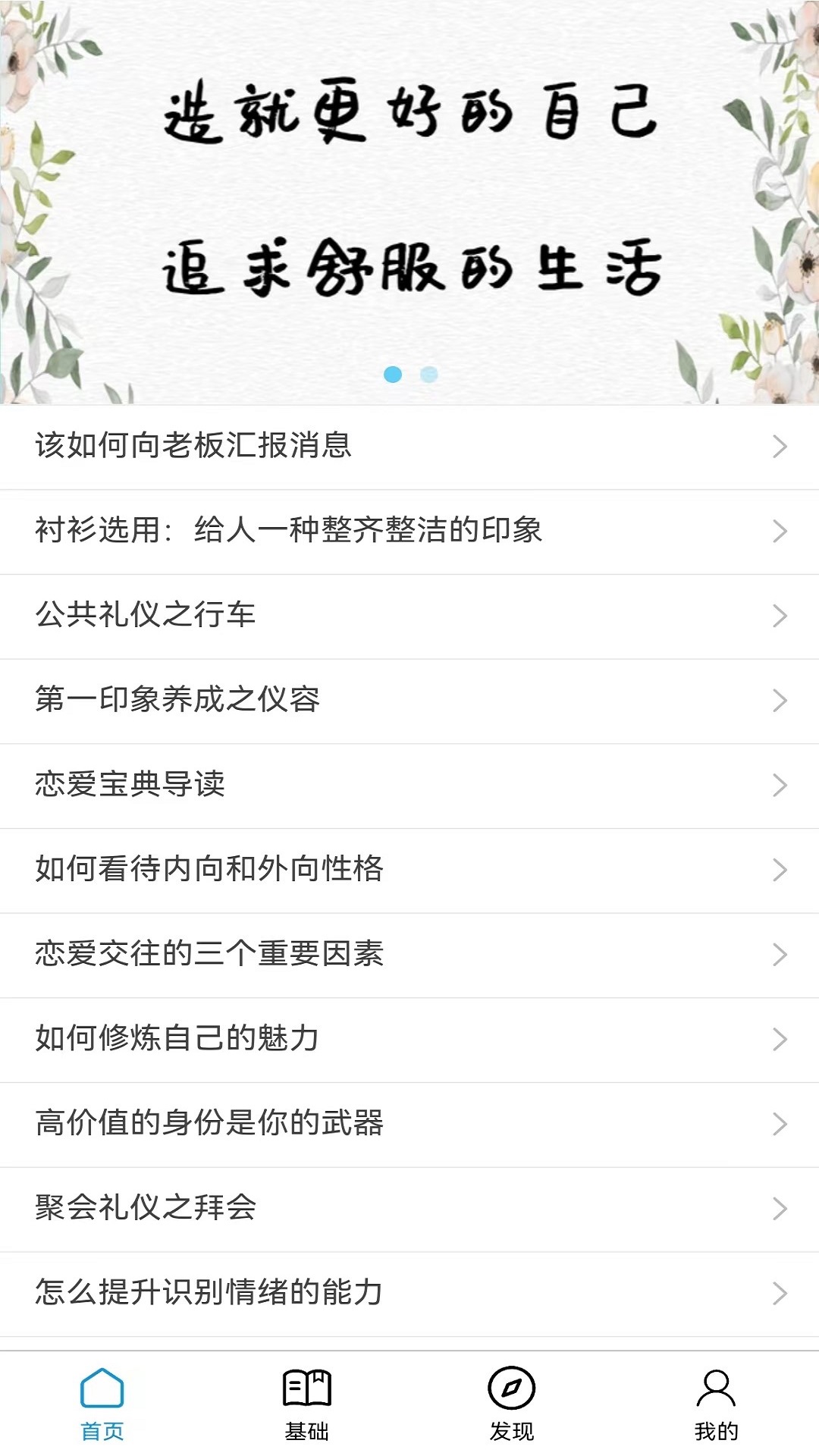Open the top banner 造就更好的自己
The width and height of the screenshot is (819, 1456).
[x=409, y=190]
